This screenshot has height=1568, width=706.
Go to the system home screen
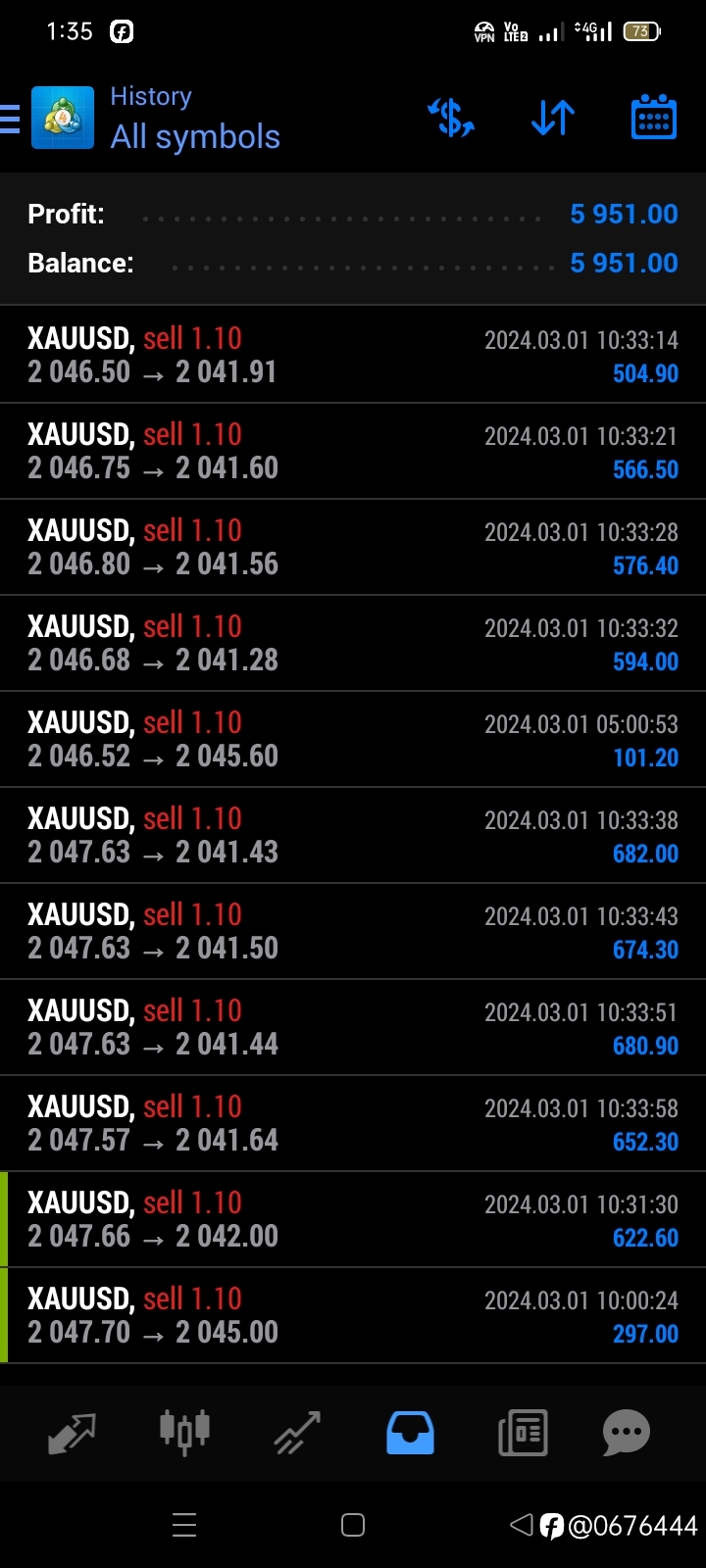pyautogui.click(x=353, y=1525)
